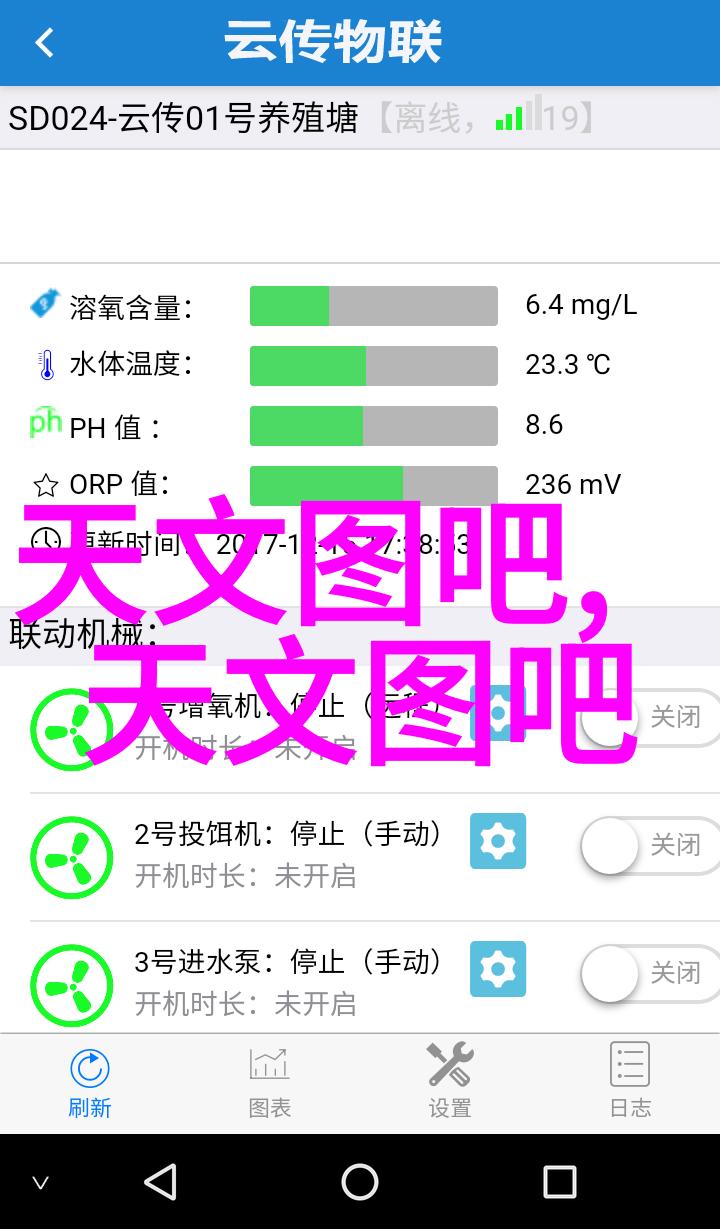Tap the back arrow in header

(x=44, y=43)
